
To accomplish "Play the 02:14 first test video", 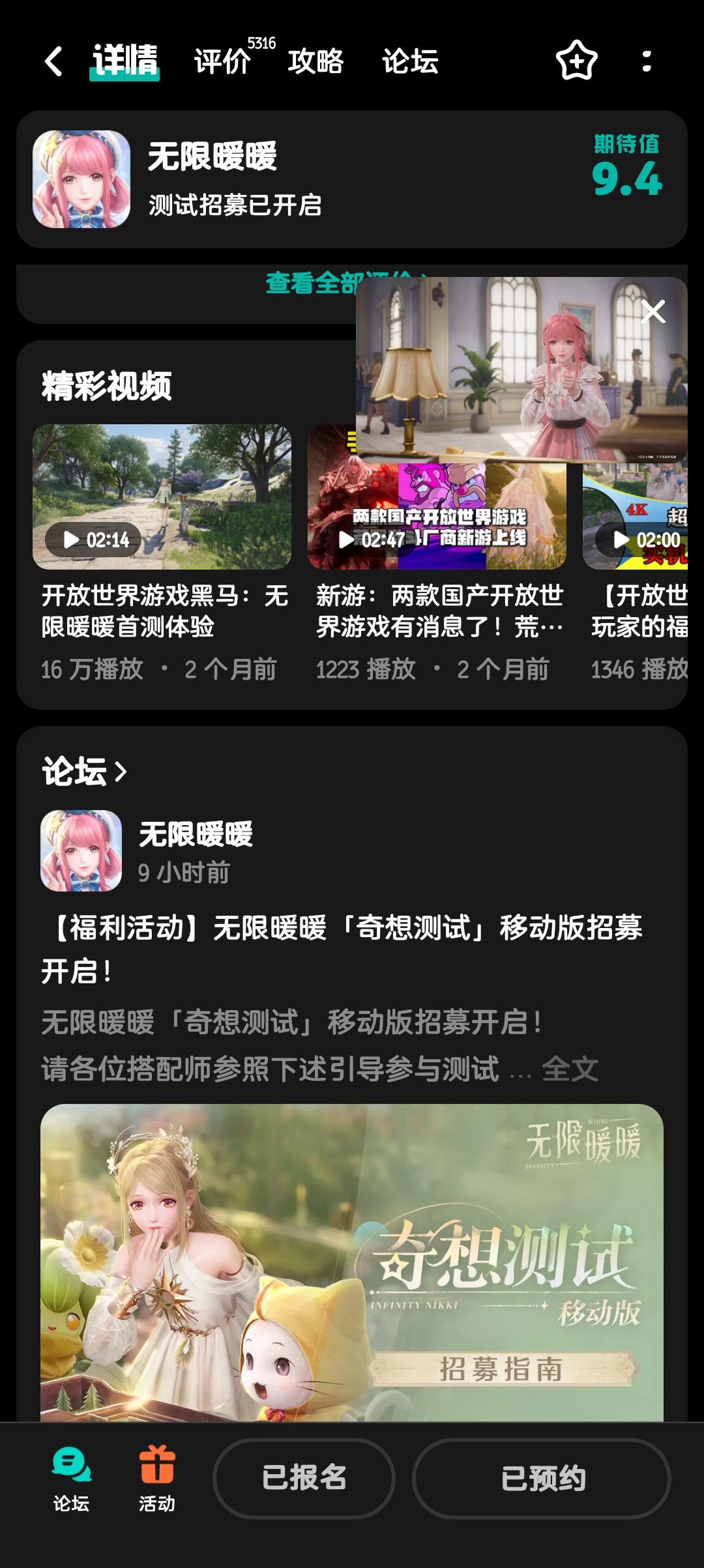I will coord(164,498).
